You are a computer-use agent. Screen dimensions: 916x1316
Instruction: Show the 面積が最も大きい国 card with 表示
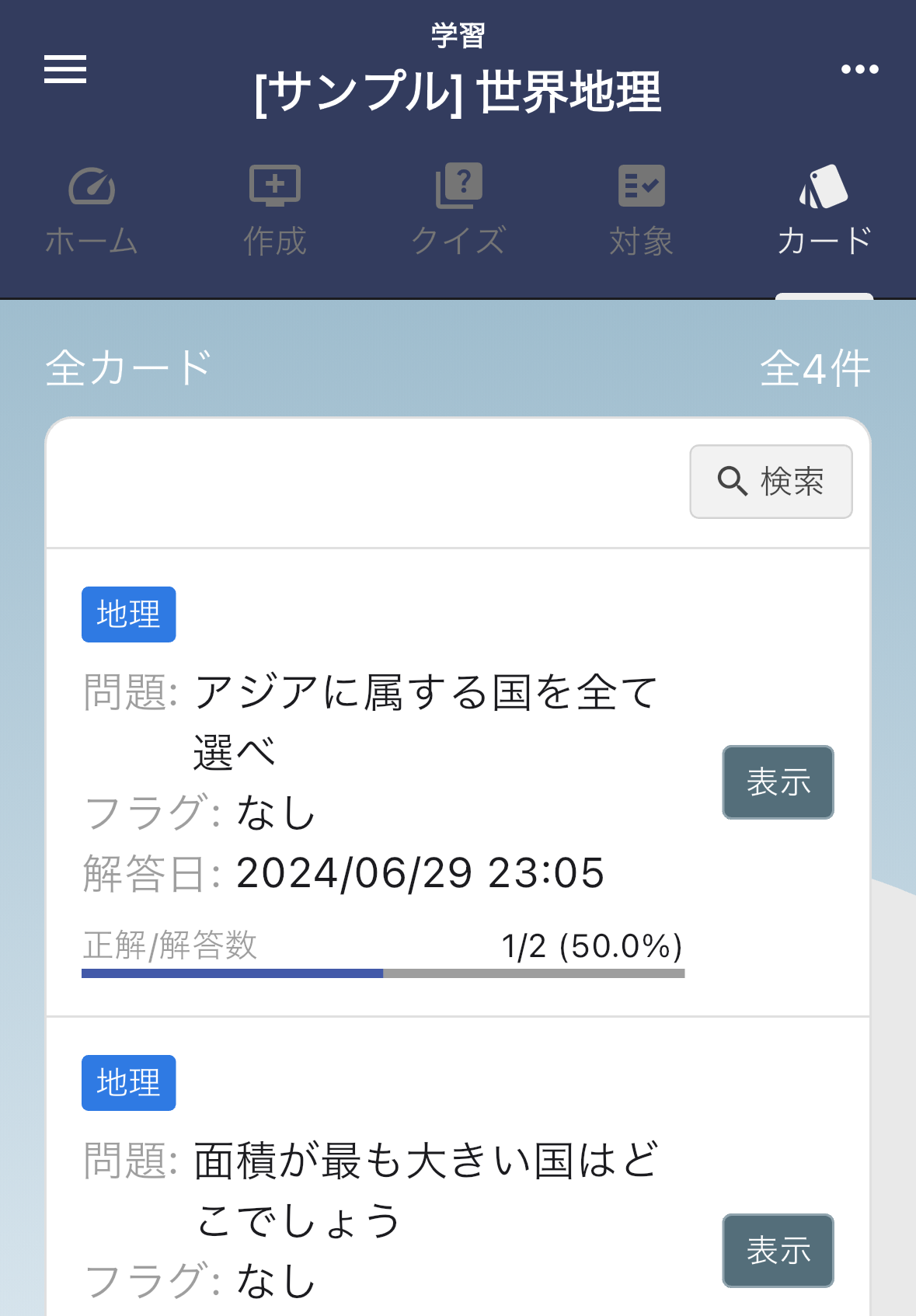[778, 1251]
